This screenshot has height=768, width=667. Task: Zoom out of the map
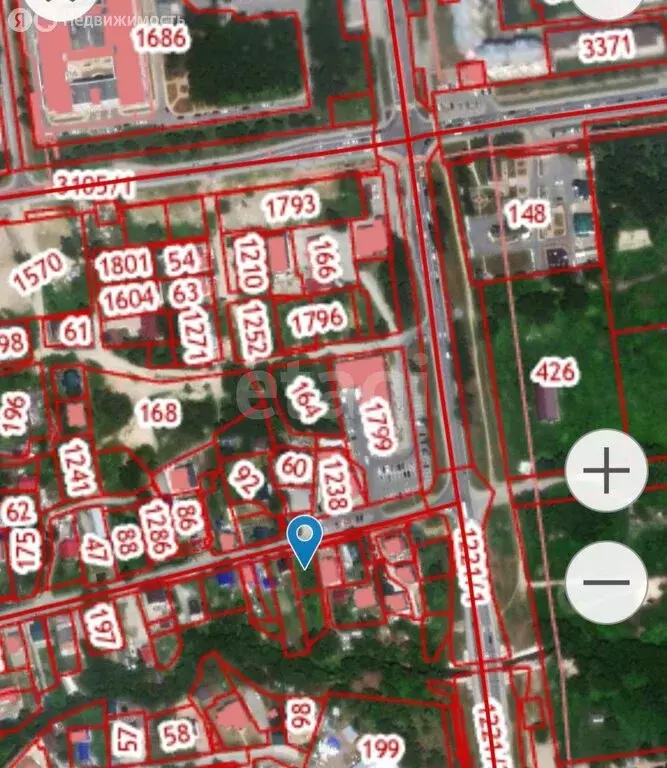(x=606, y=583)
